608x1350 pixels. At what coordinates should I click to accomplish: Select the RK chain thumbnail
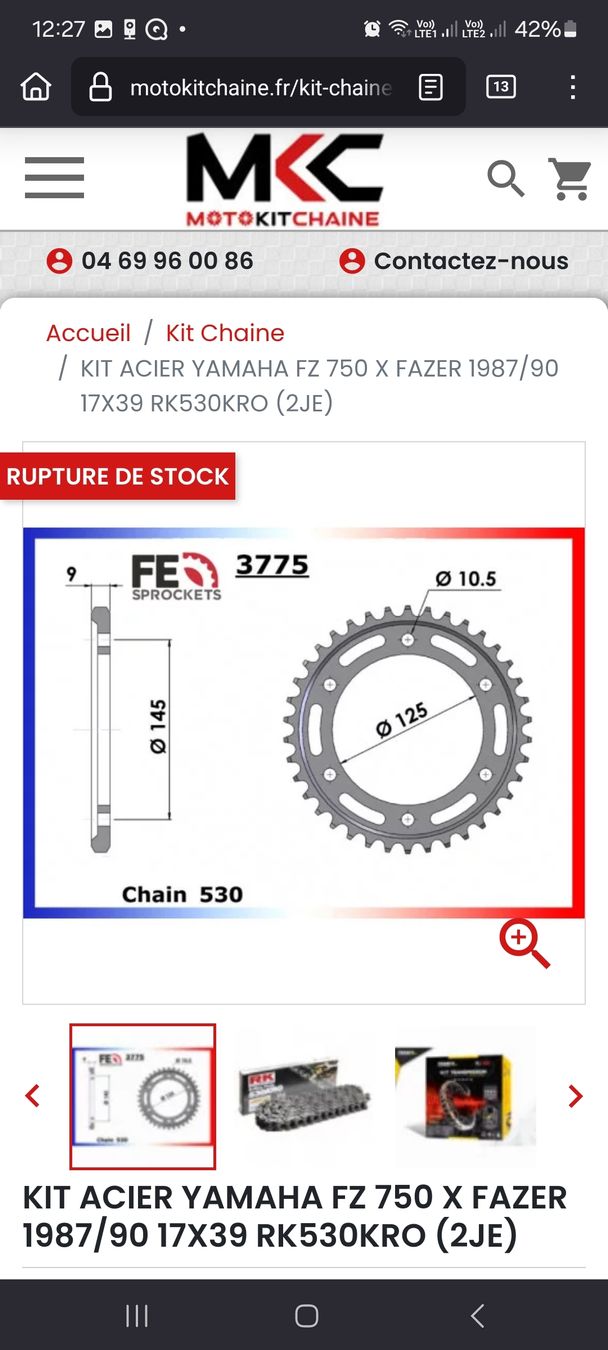click(304, 1096)
